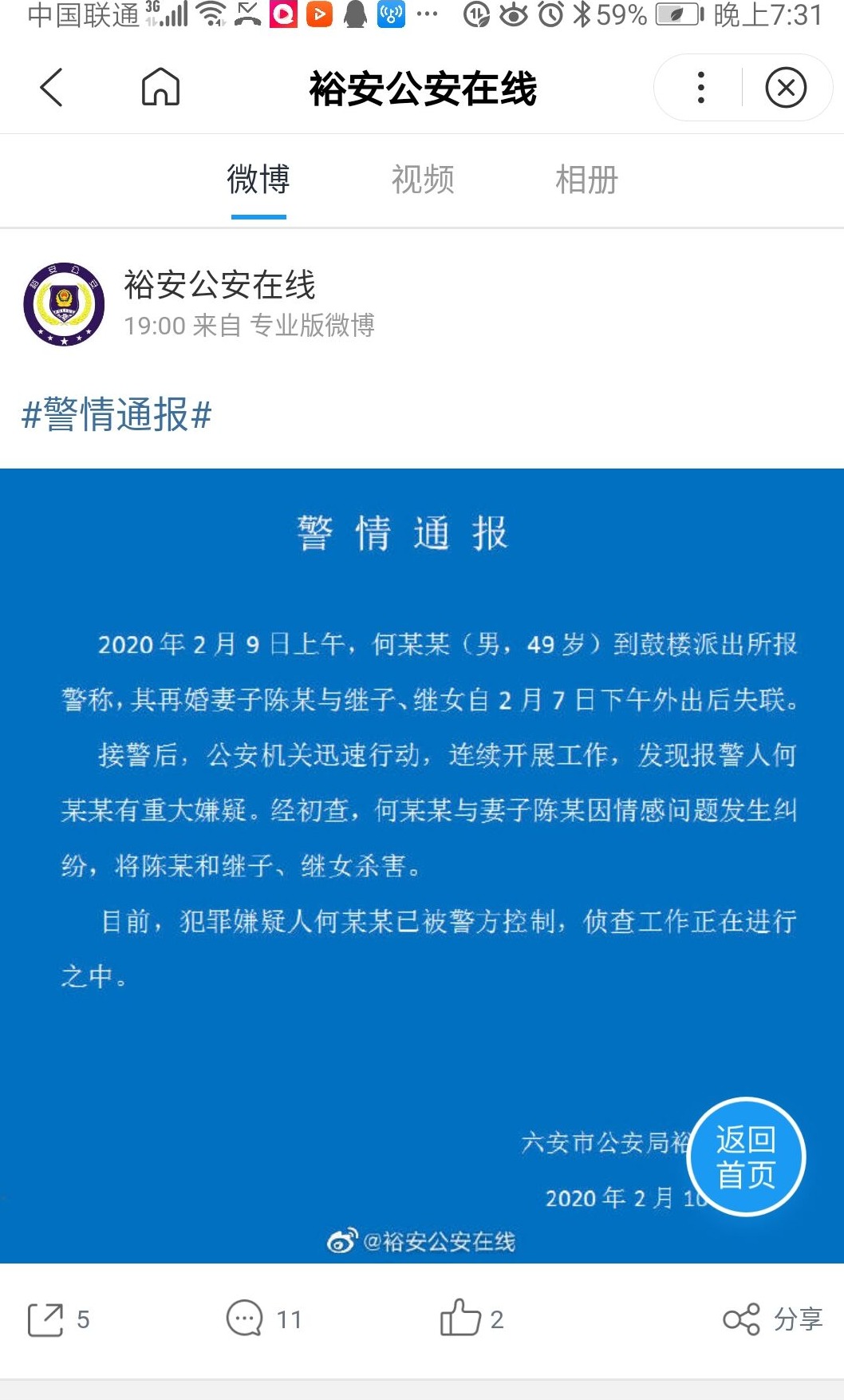
Task: Open the three-dot more menu
Action: [700, 87]
